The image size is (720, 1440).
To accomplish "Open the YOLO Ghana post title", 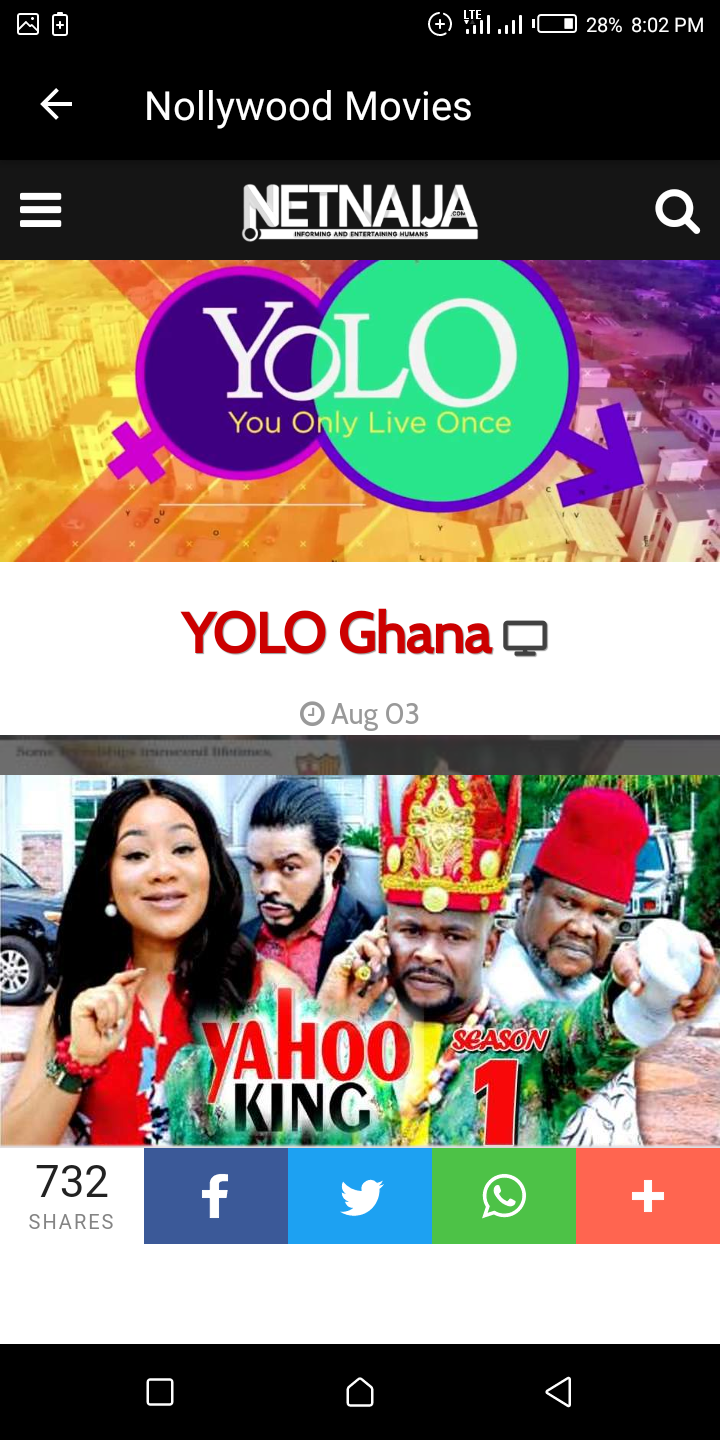I will coord(337,634).
